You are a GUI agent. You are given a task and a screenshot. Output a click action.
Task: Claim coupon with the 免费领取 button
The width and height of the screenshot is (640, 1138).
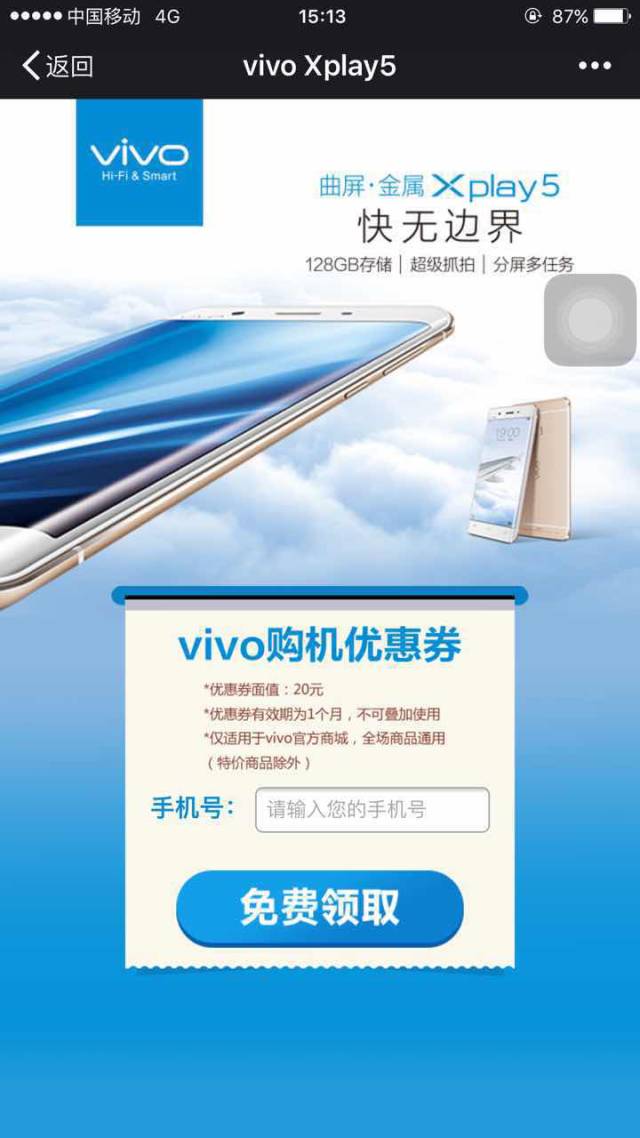pyautogui.click(x=320, y=907)
